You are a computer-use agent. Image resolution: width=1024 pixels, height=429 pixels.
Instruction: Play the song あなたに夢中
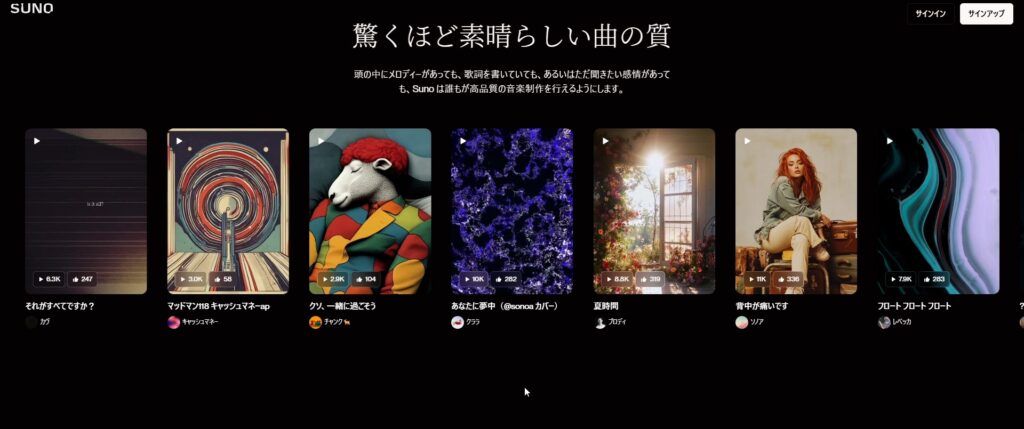tap(463, 141)
